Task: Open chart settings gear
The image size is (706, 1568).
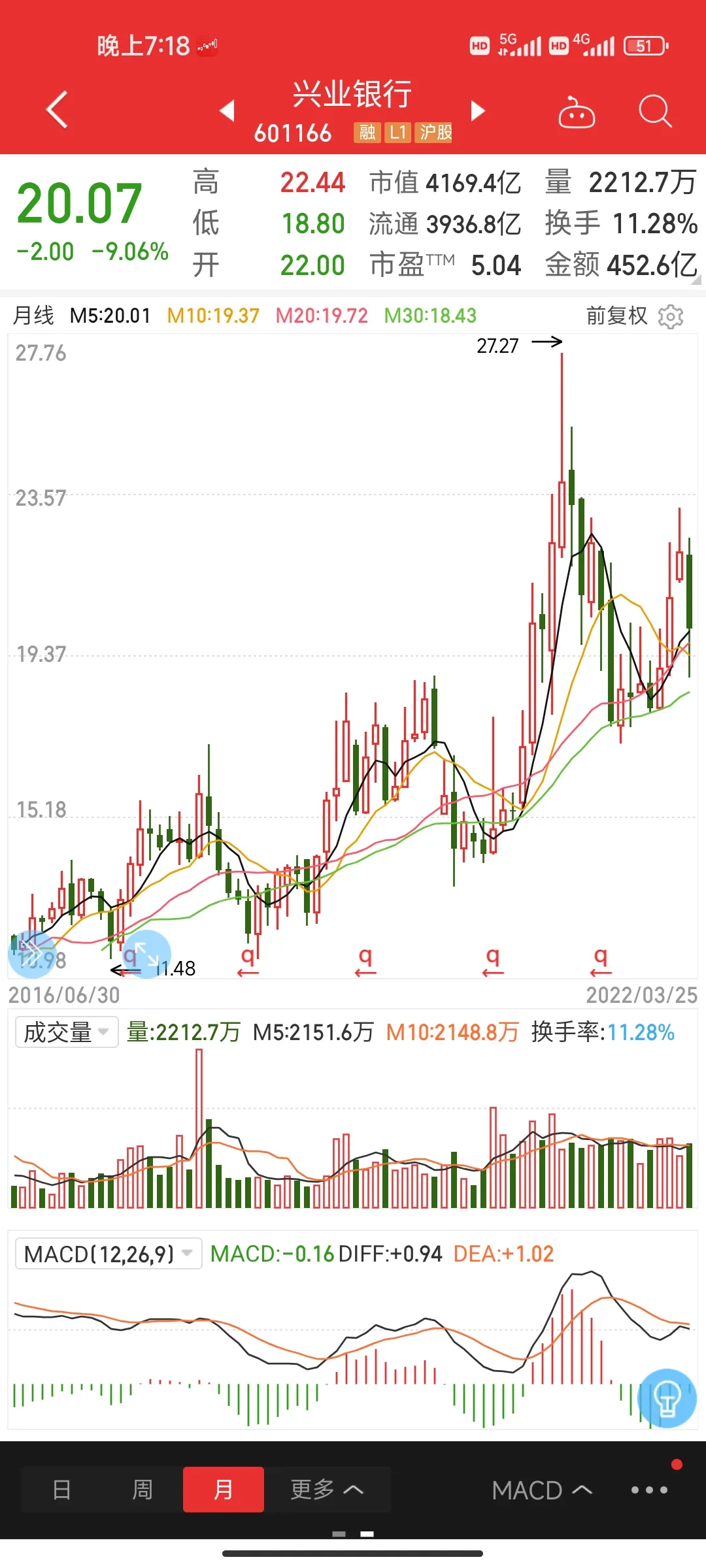Action: click(x=671, y=317)
